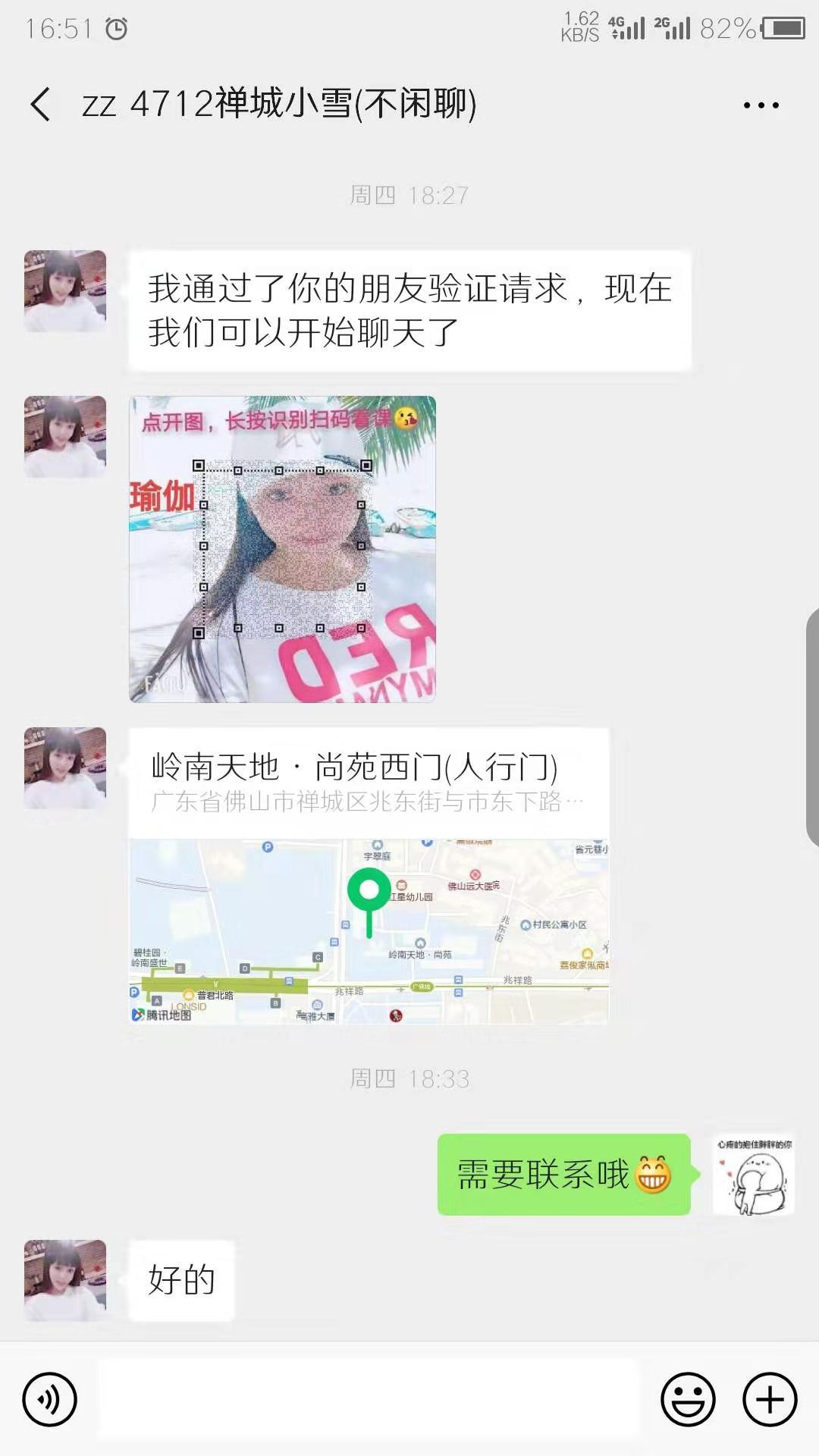The height and width of the screenshot is (1456, 819).
Task: Tap the back arrow to exit chat
Action: pyautogui.click(x=42, y=106)
